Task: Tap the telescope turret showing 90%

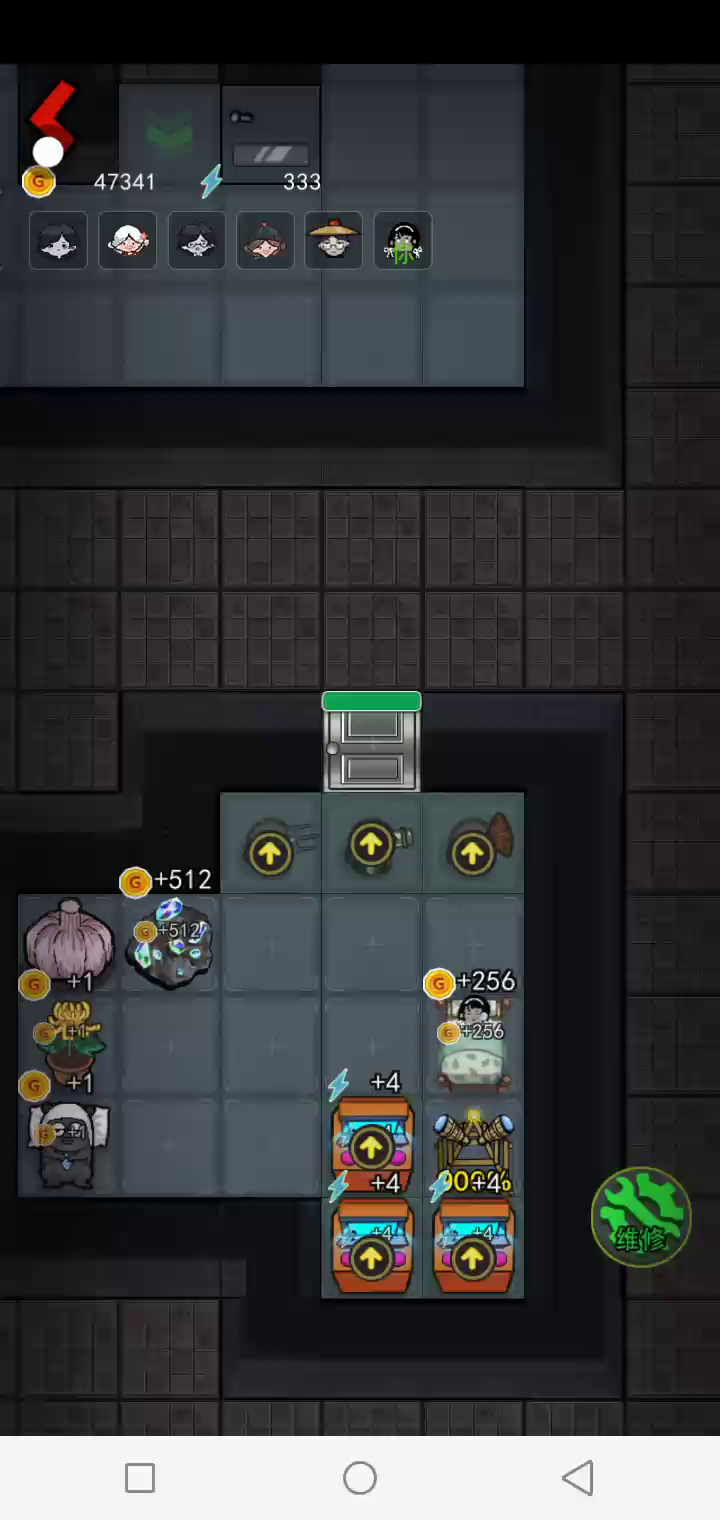Action: (x=473, y=1147)
